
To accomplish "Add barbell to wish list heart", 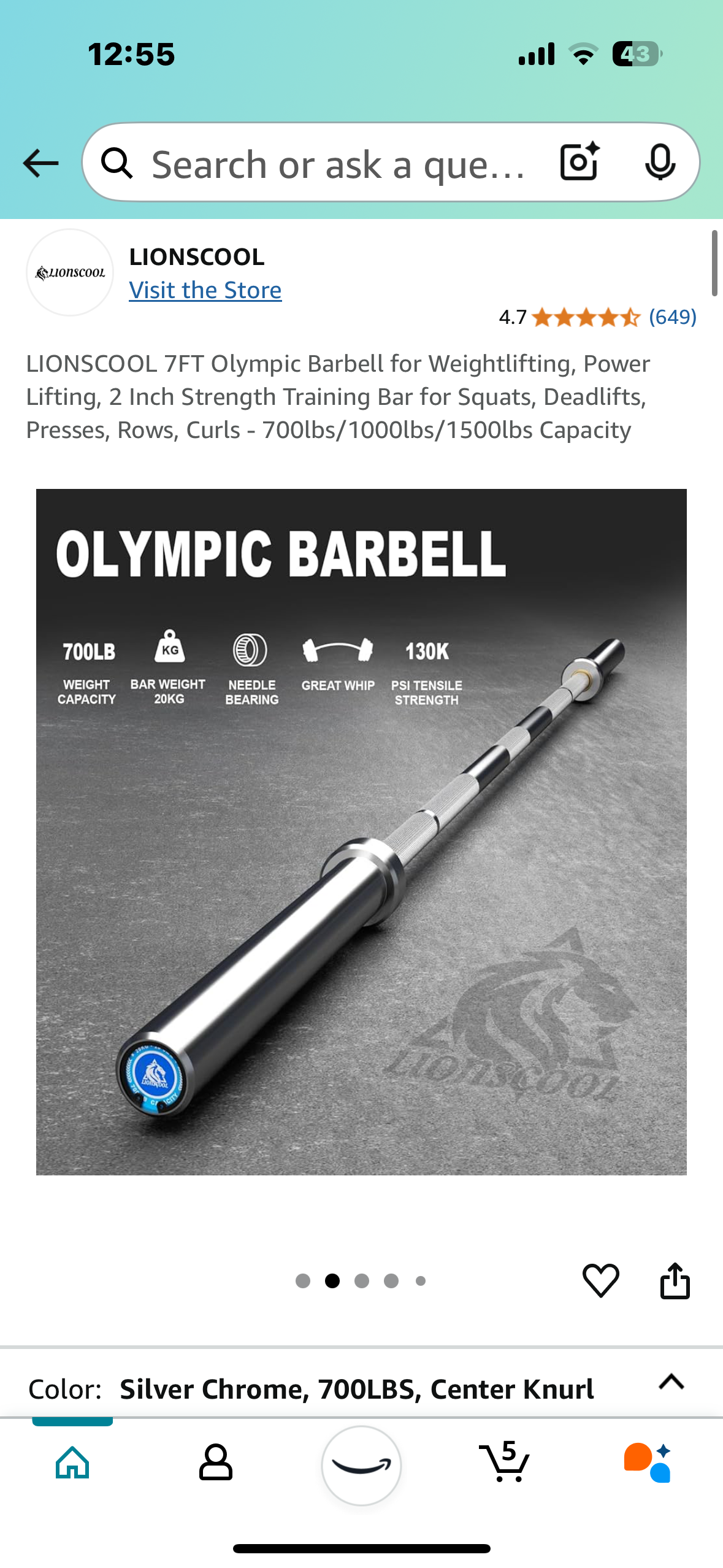I will [x=600, y=1280].
